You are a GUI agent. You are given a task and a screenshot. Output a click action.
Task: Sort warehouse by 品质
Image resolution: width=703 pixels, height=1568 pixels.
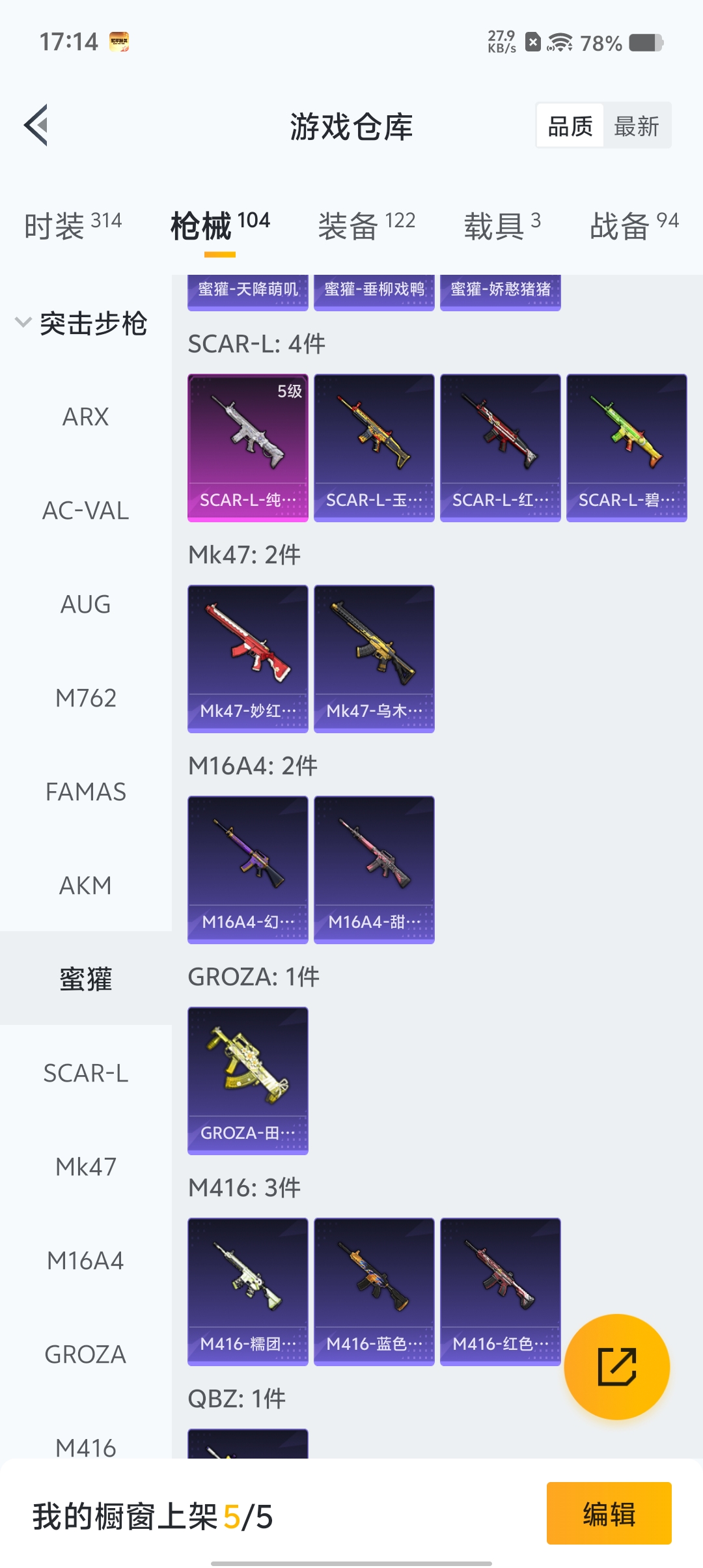coord(570,126)
